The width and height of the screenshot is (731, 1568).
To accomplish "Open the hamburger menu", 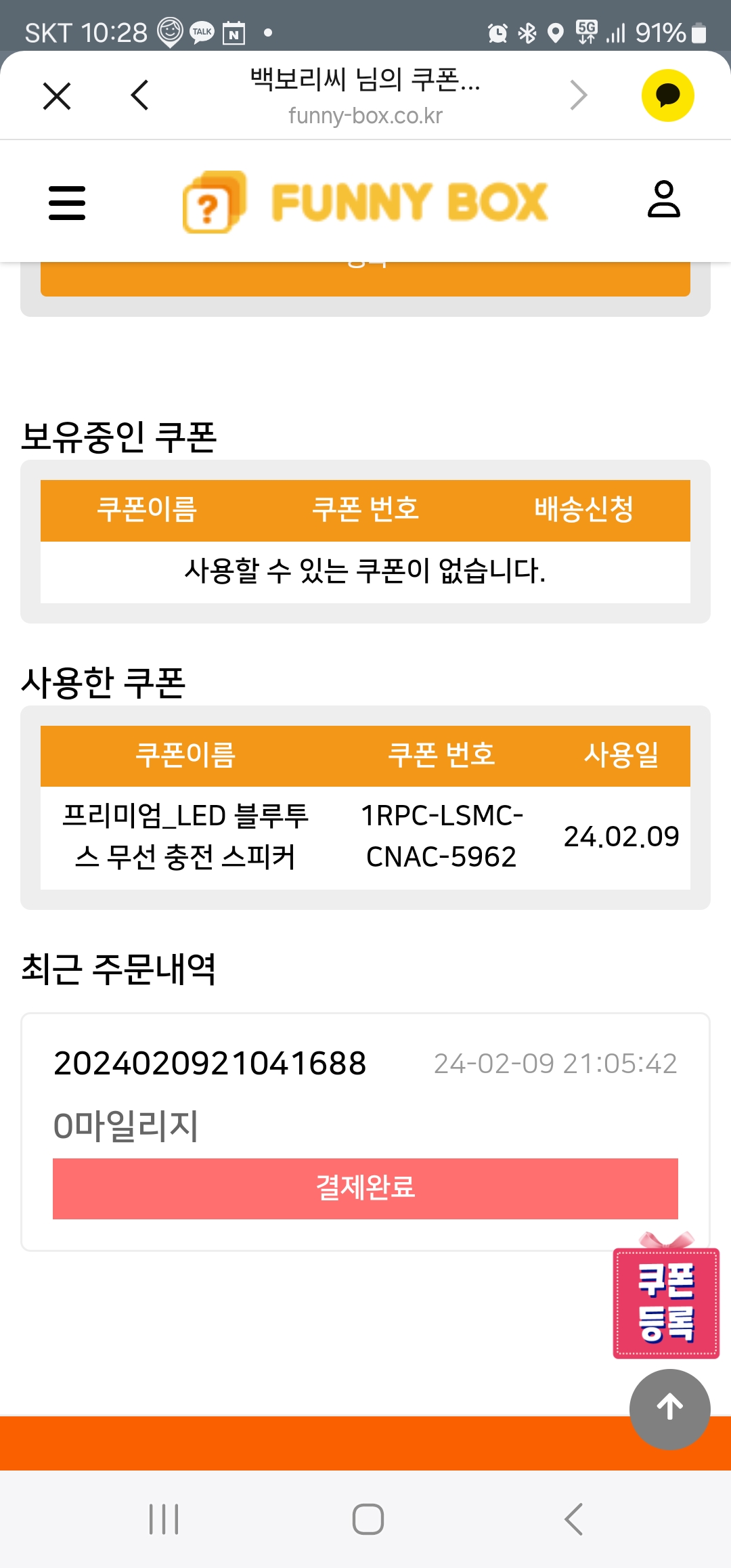I will 67,203.
